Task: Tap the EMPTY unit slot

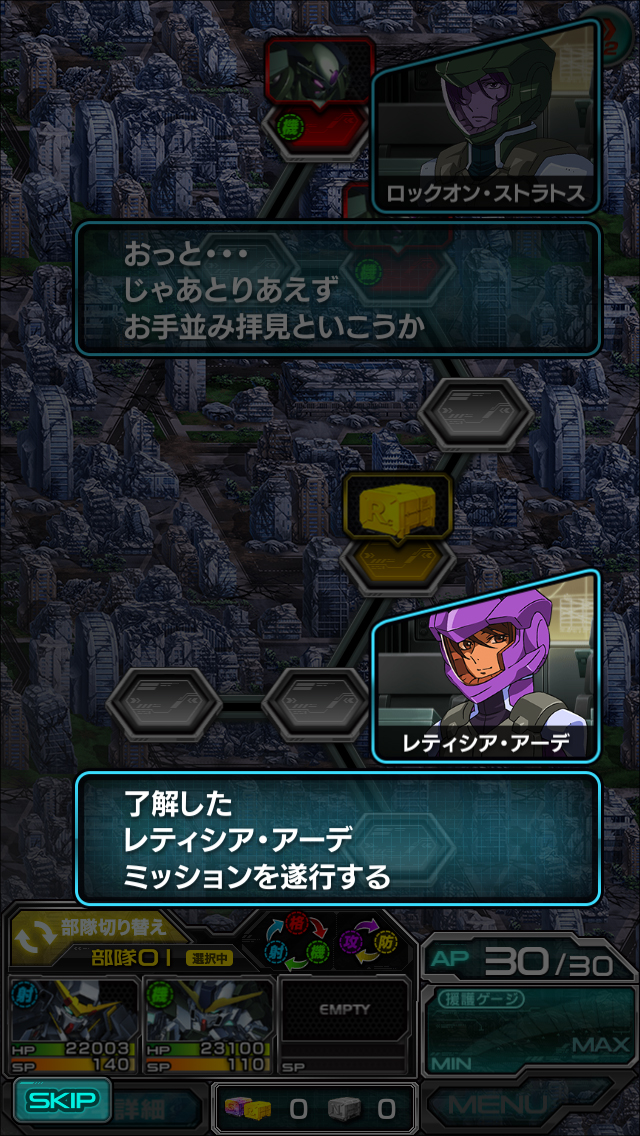Action: pyautogui.click(x=344, y=1024)
